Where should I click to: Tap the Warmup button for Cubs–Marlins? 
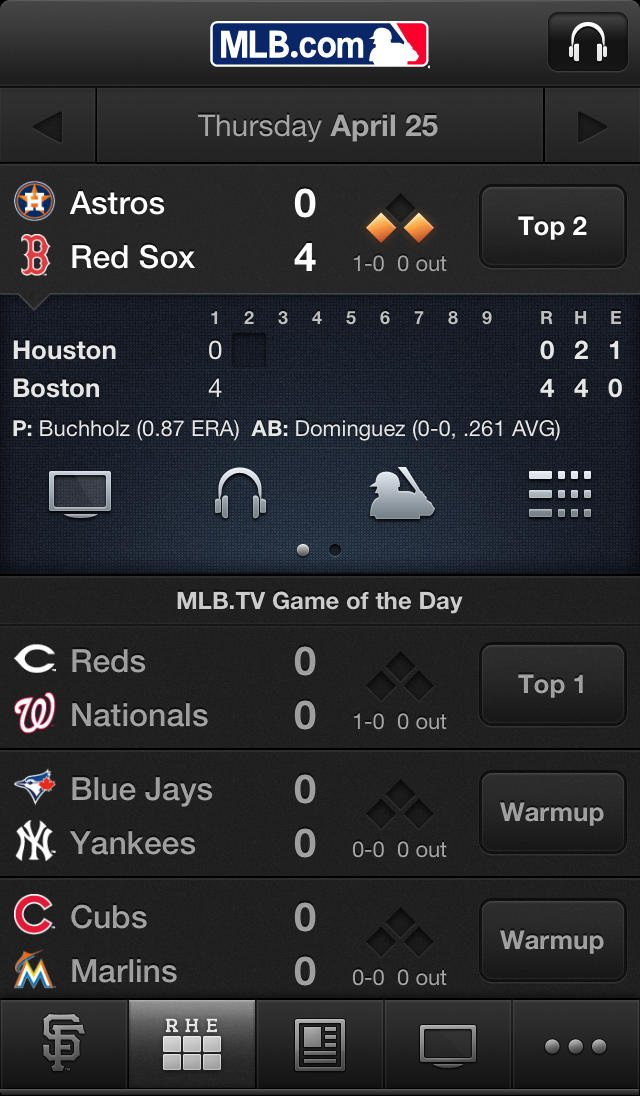coord(552,941)
